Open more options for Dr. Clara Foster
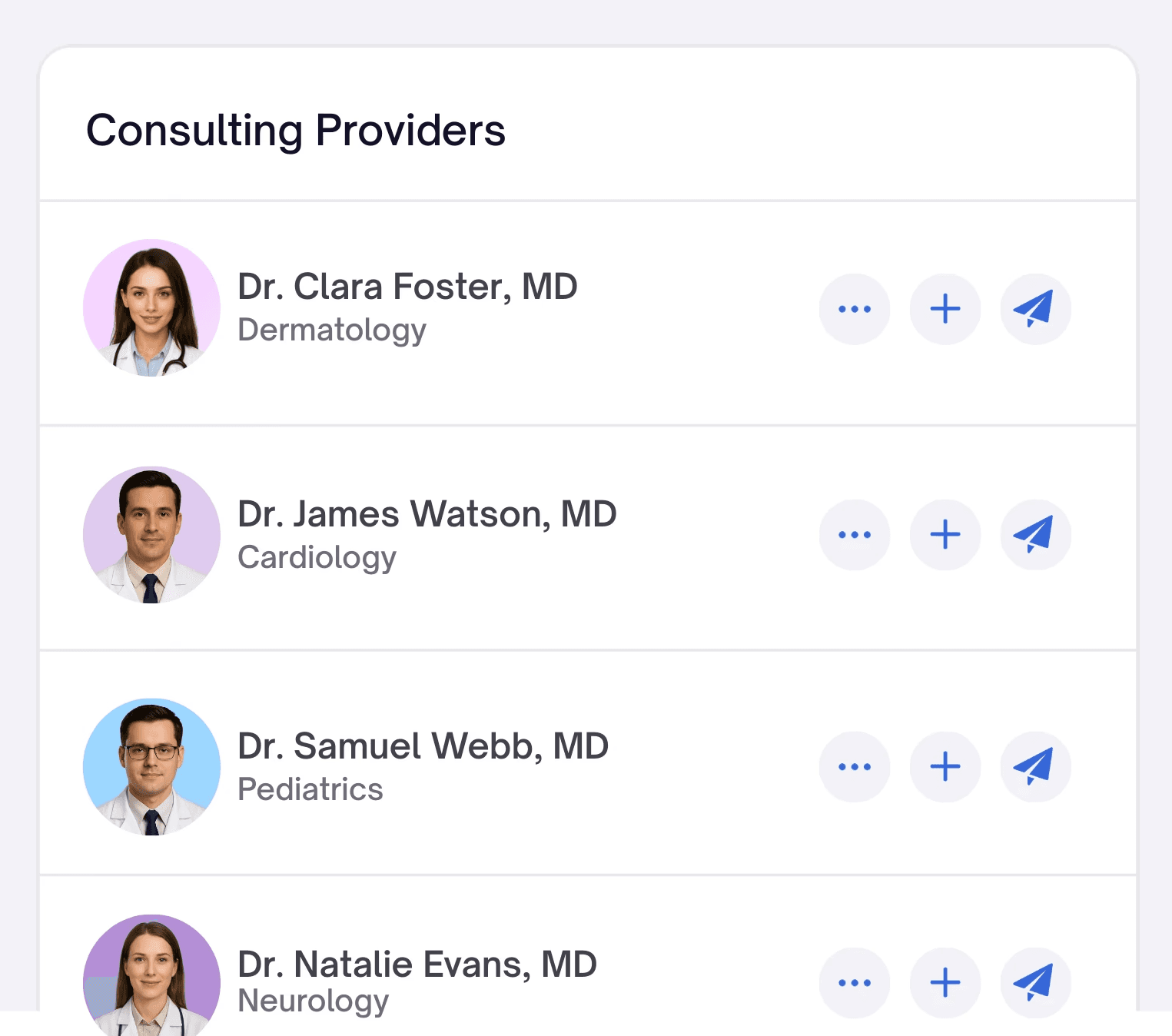This screenshot has width=1172, height=1036. click(x=854, y=309)
